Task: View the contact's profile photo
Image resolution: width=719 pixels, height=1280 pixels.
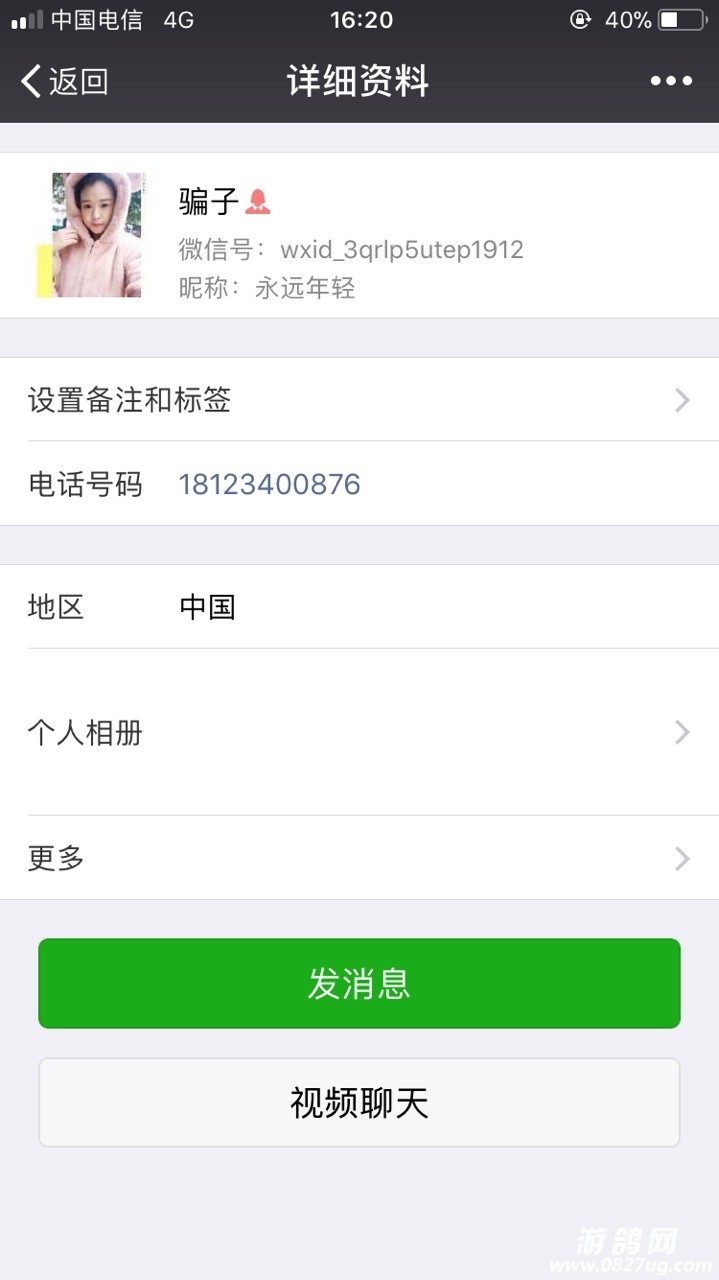Action: 97,235
